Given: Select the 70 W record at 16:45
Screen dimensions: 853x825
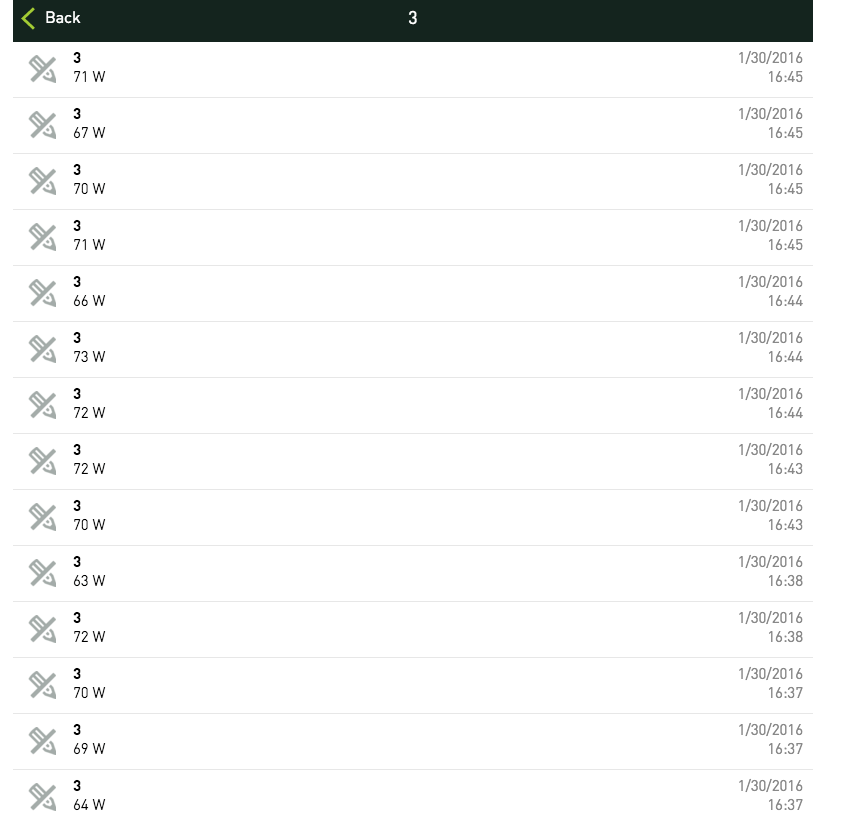Looking at the screenshot, I should click(x=412, y=180).
